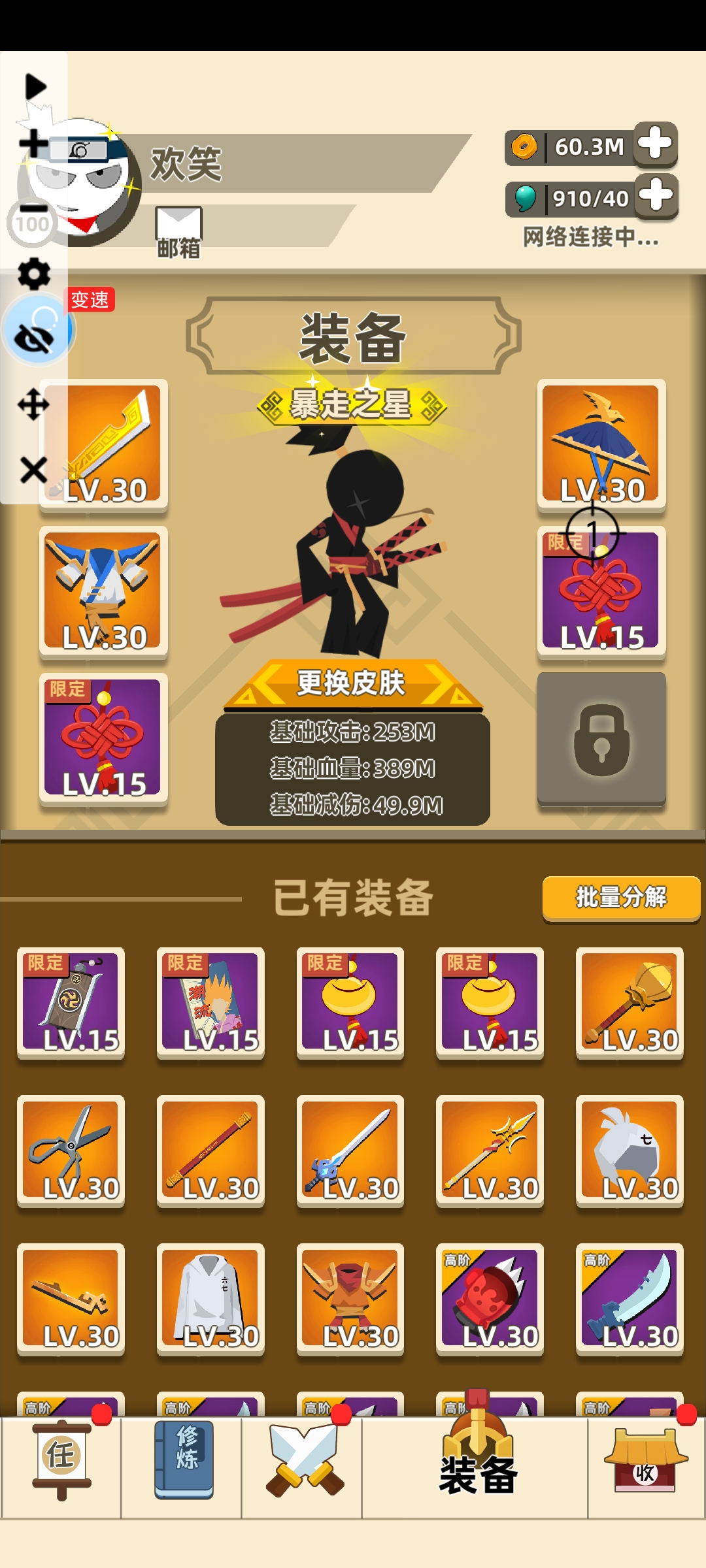Switch to the 修炼 training tab
This screenshot has width=706, height=1568.
tap(184, 1460)
